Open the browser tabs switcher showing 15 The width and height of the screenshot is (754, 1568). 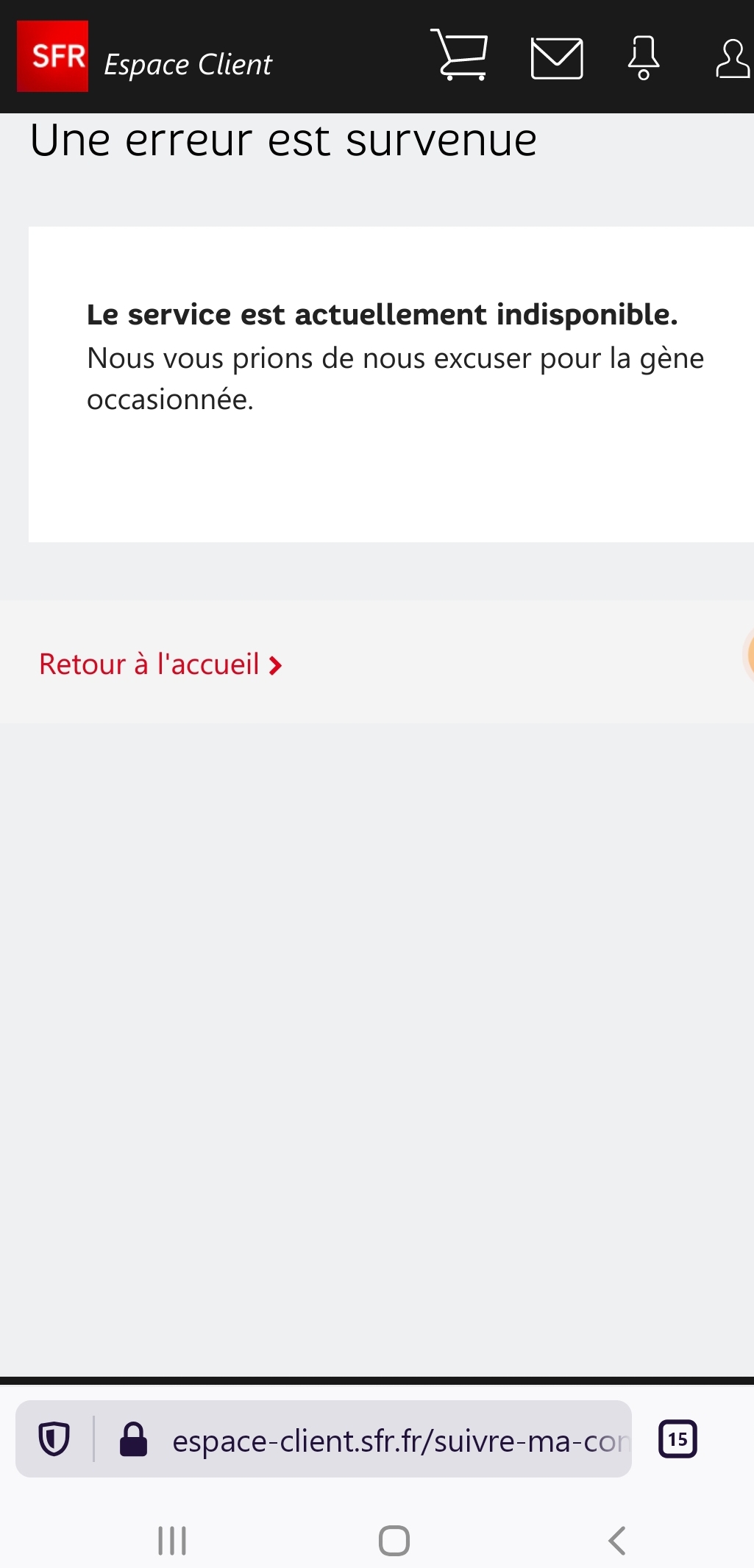coord(677,1439)
